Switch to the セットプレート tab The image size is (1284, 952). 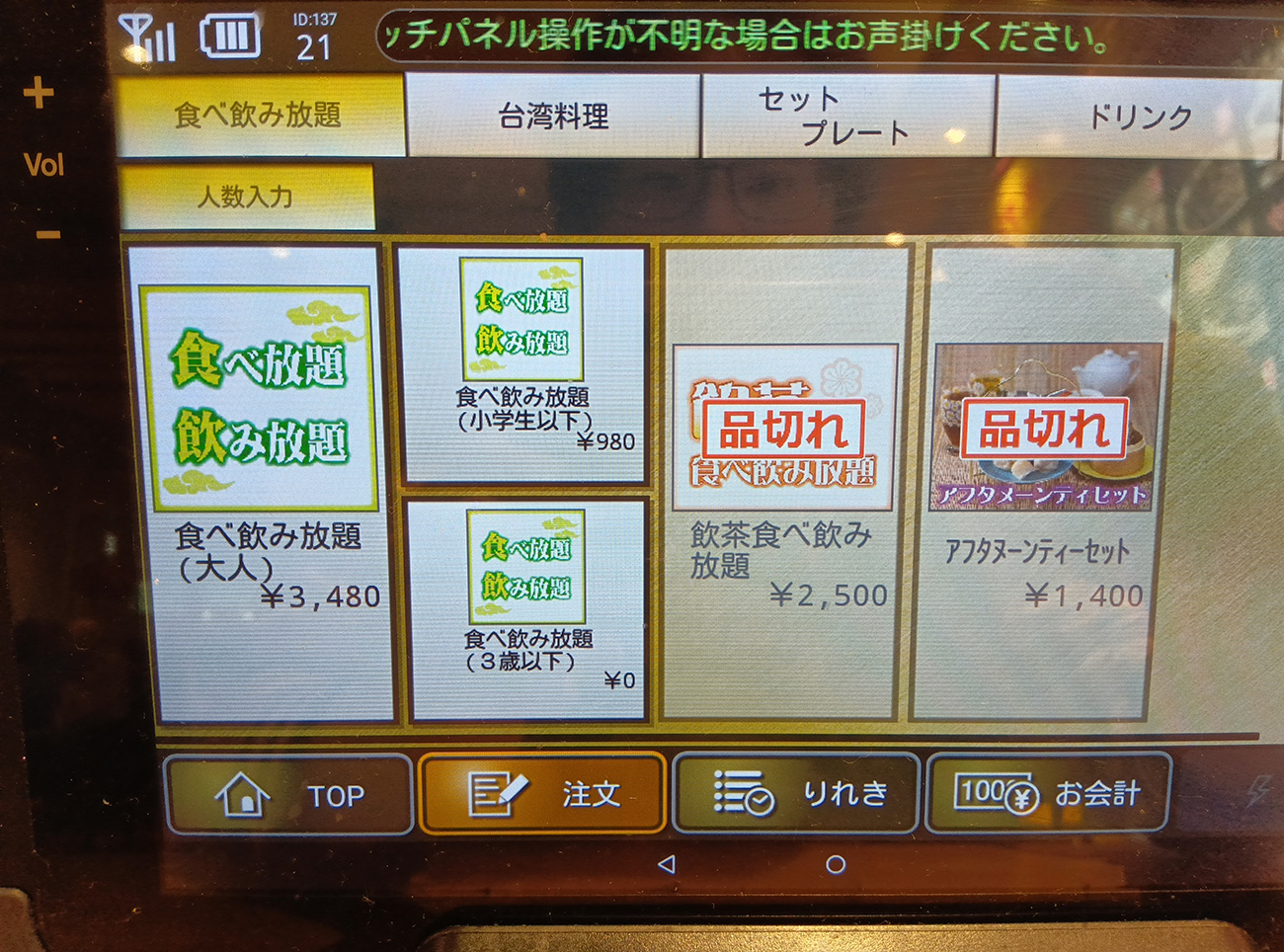847,117
